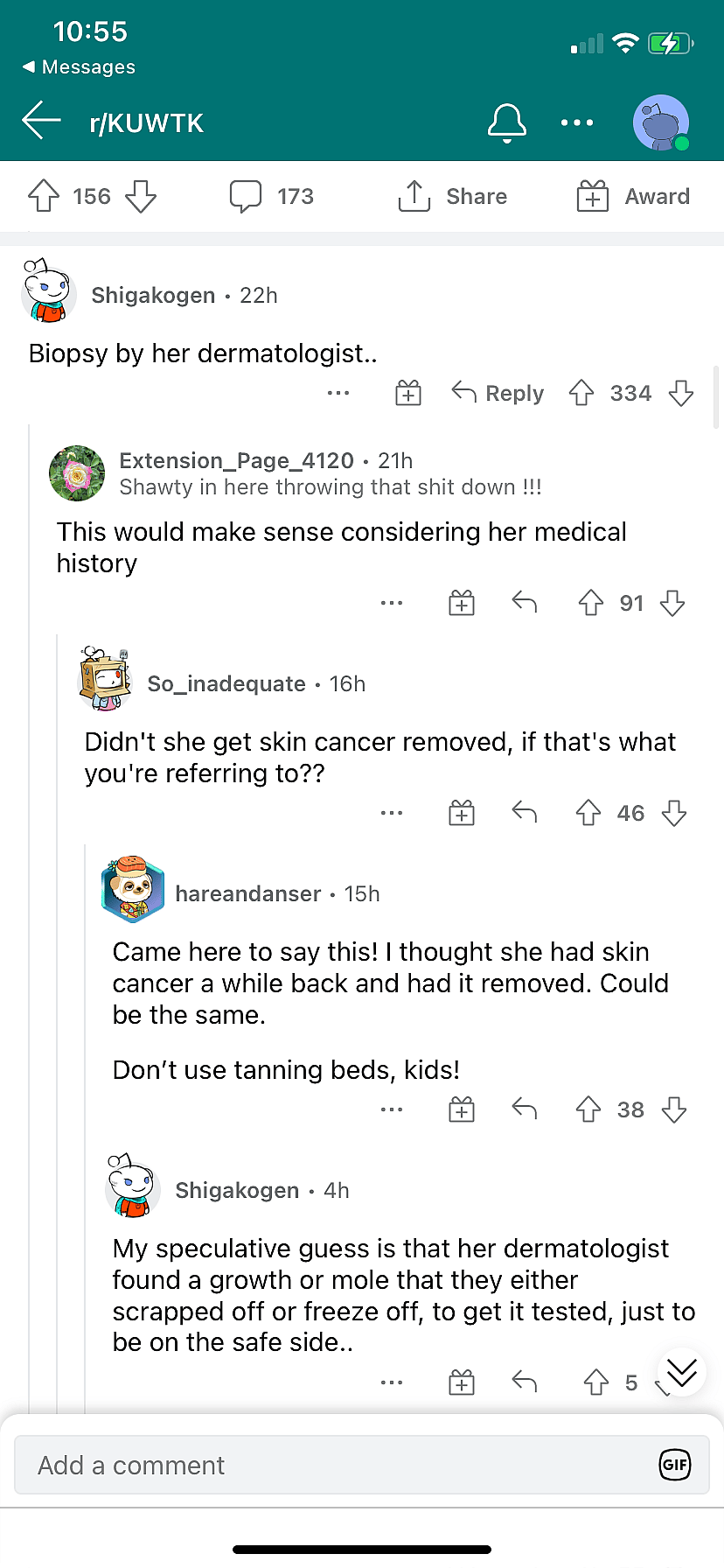This screenshot has height=1568, width=724.
Task: Share this post
Action: tap(452, 196)
